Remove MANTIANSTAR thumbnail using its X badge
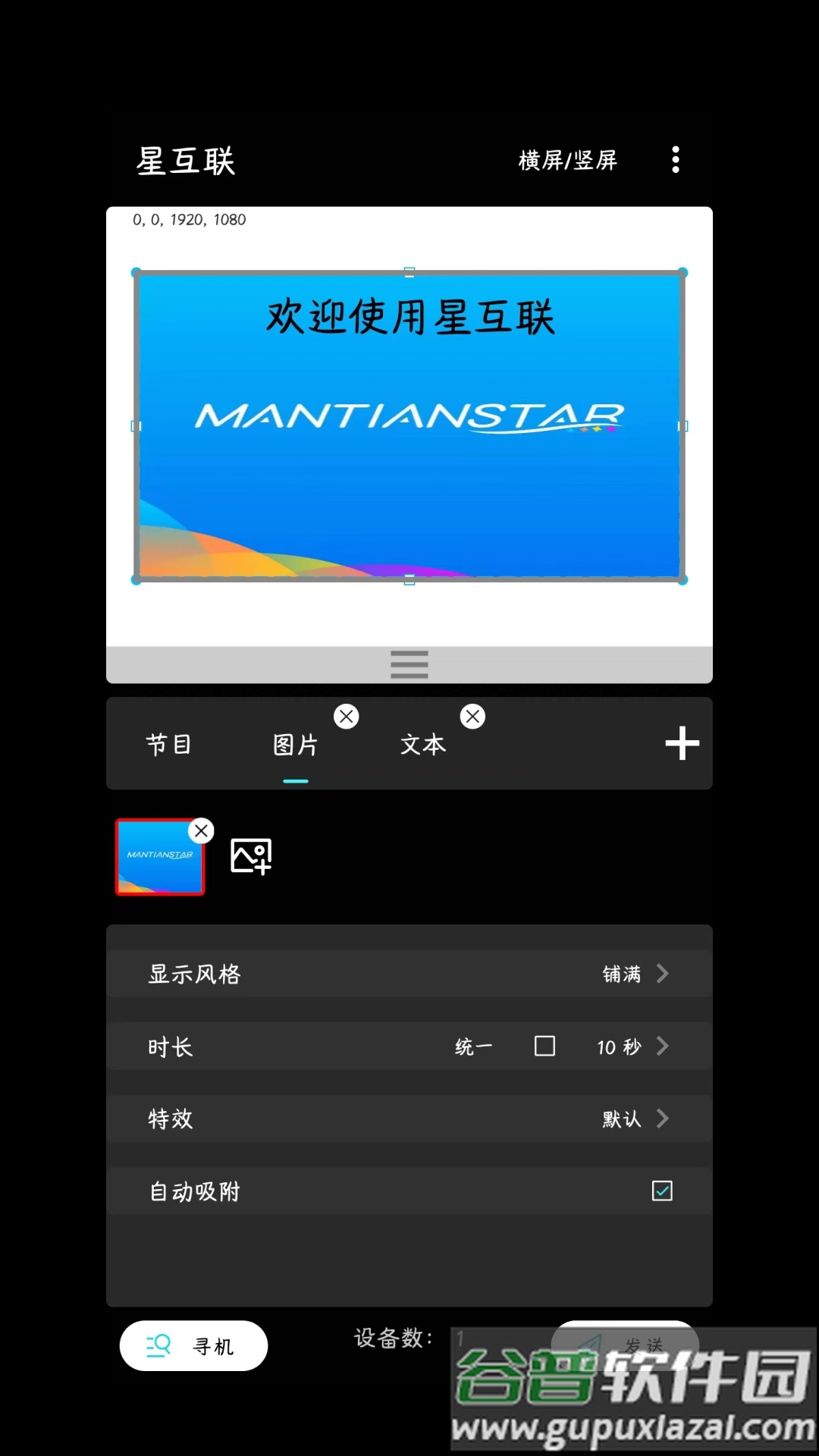This screenshot has width=819, height=1456. pyautogui.click(x=200, y=830)
